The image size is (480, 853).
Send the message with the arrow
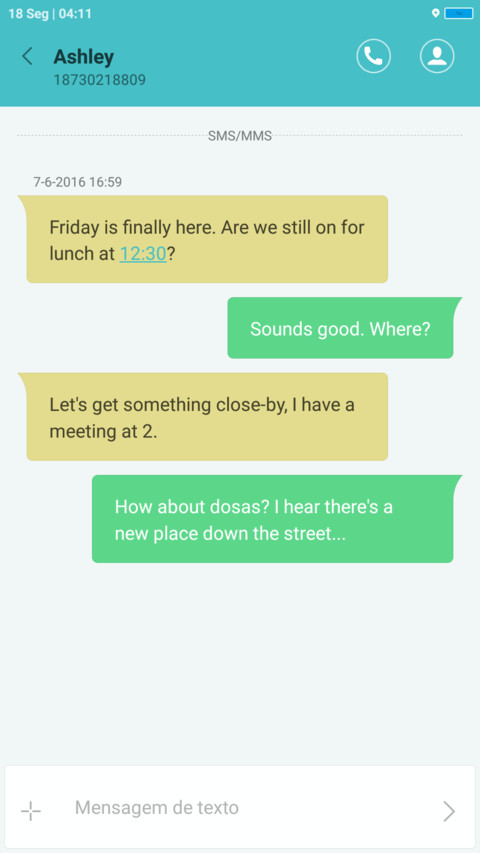[x=449, y=811]
